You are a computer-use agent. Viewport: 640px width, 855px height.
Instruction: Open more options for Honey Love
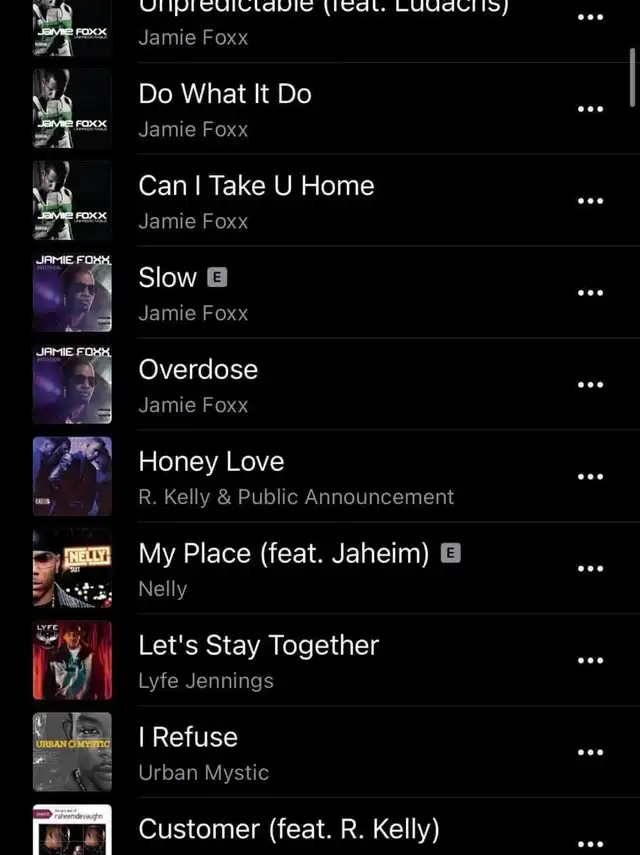point(590,477)
